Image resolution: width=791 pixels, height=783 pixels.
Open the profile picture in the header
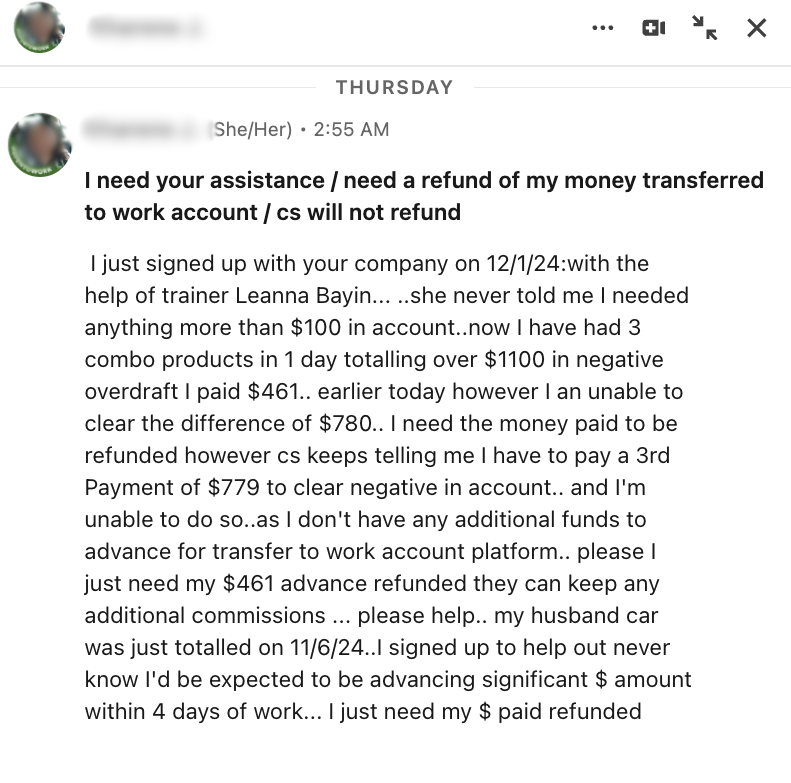coord(39,28)
